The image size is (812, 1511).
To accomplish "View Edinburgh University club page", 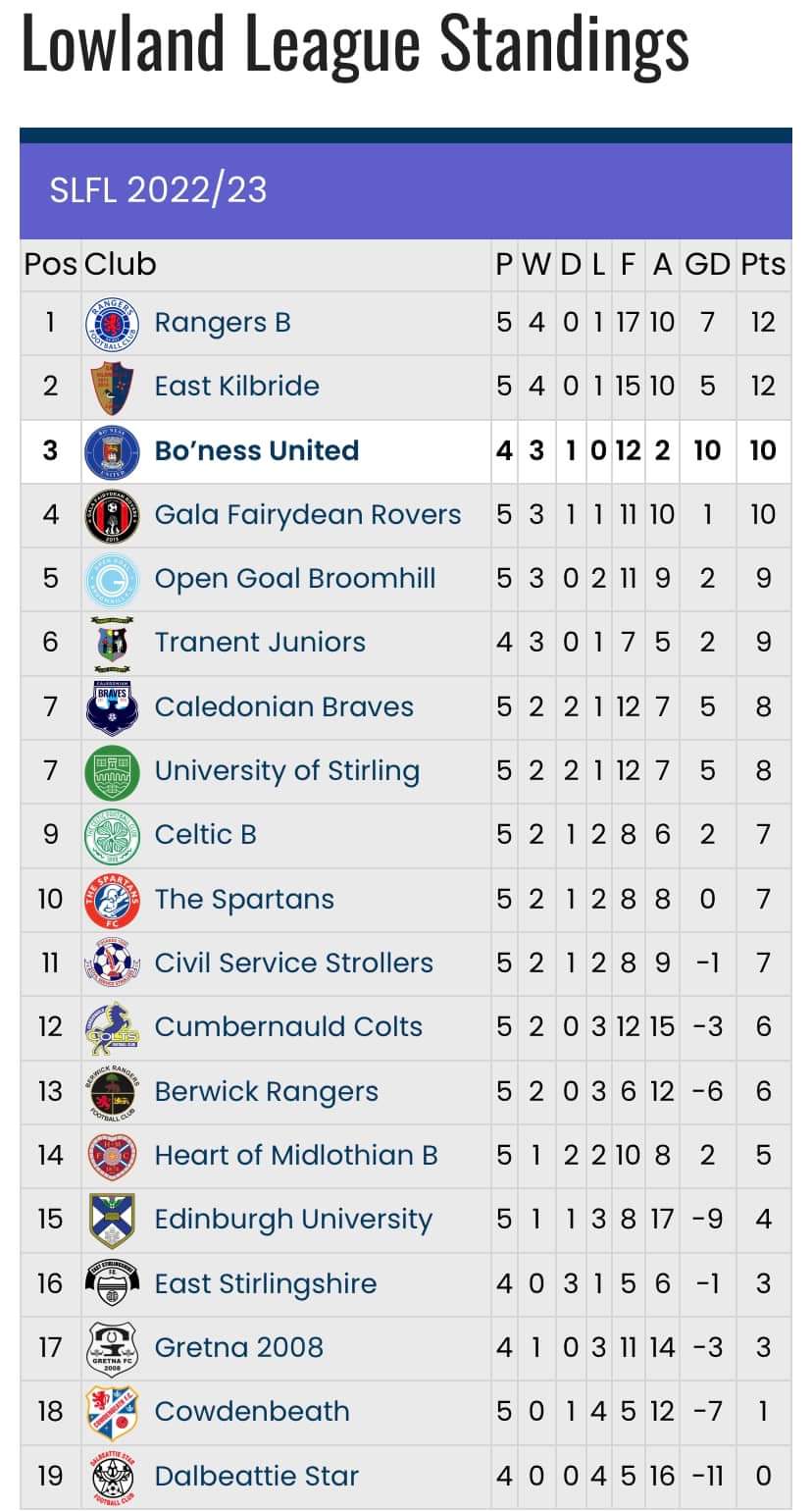I will pyautogui.click(x=293, y=1220).
